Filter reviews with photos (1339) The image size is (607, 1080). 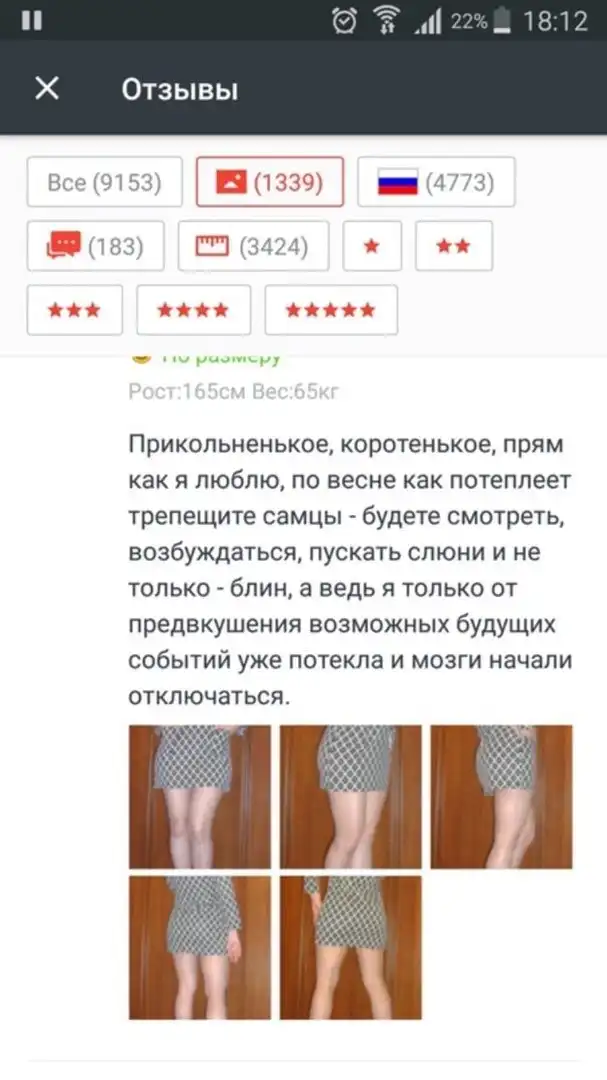[270, 183]
